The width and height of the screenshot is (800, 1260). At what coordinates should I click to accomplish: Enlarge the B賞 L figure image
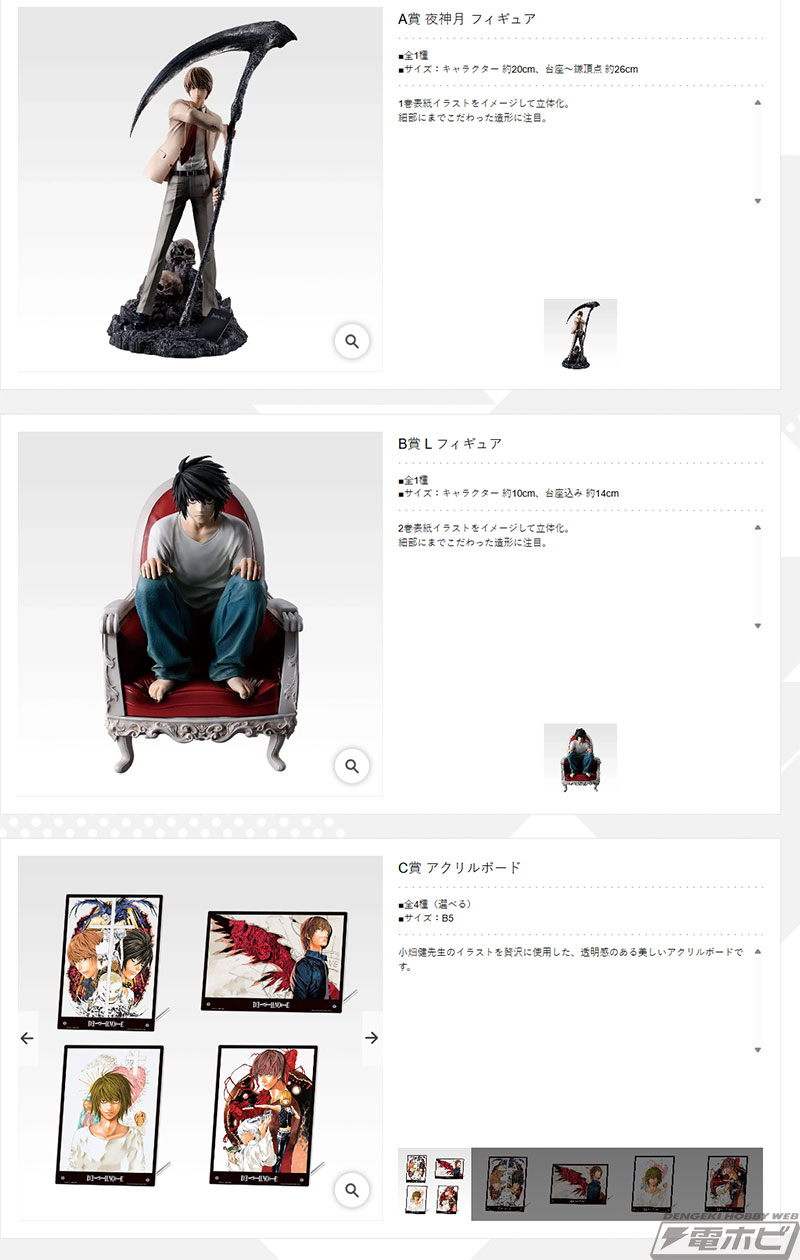351,767
